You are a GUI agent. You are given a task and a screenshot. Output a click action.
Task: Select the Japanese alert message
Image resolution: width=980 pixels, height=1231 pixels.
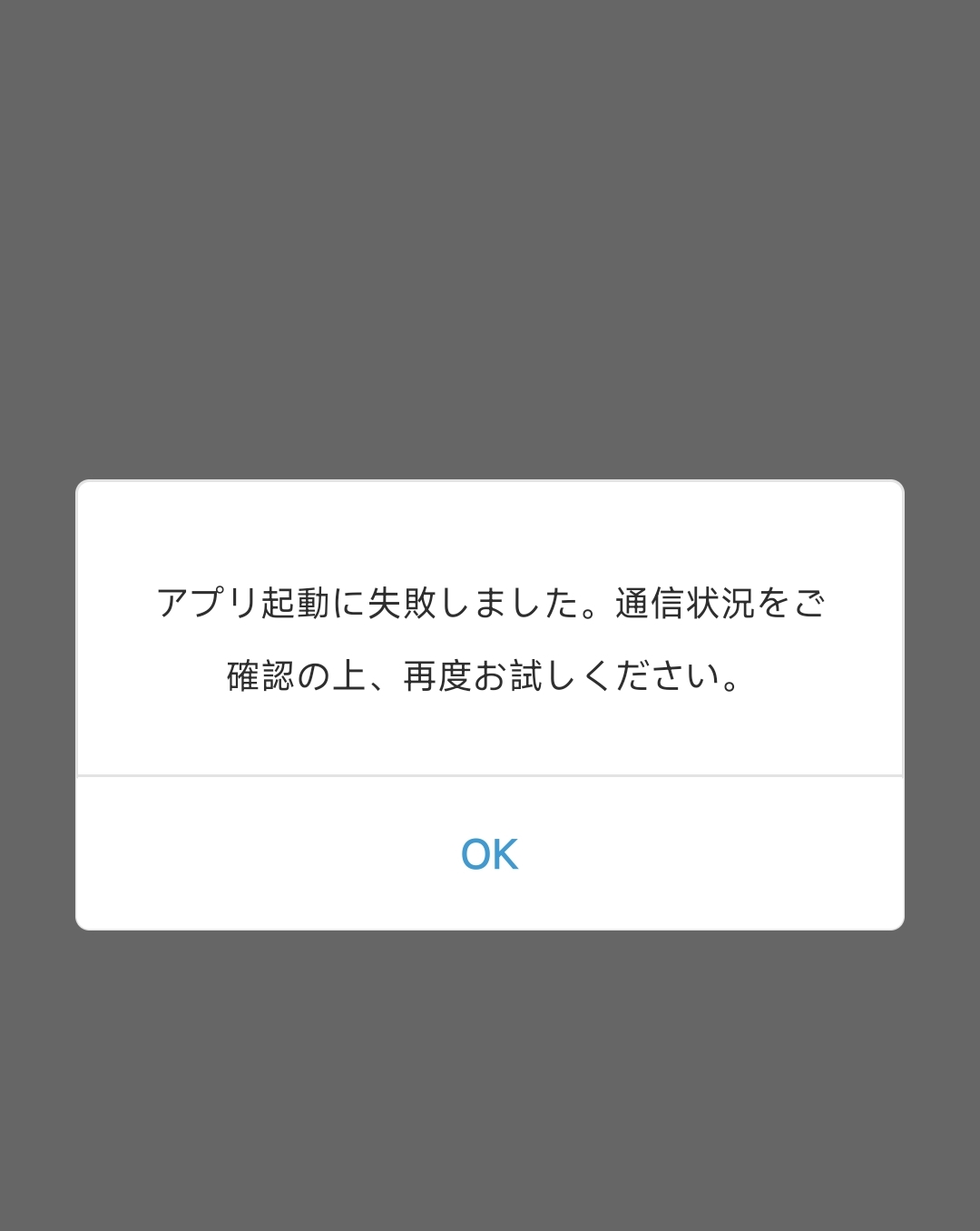pyautogui.click(x=490, y=635)
